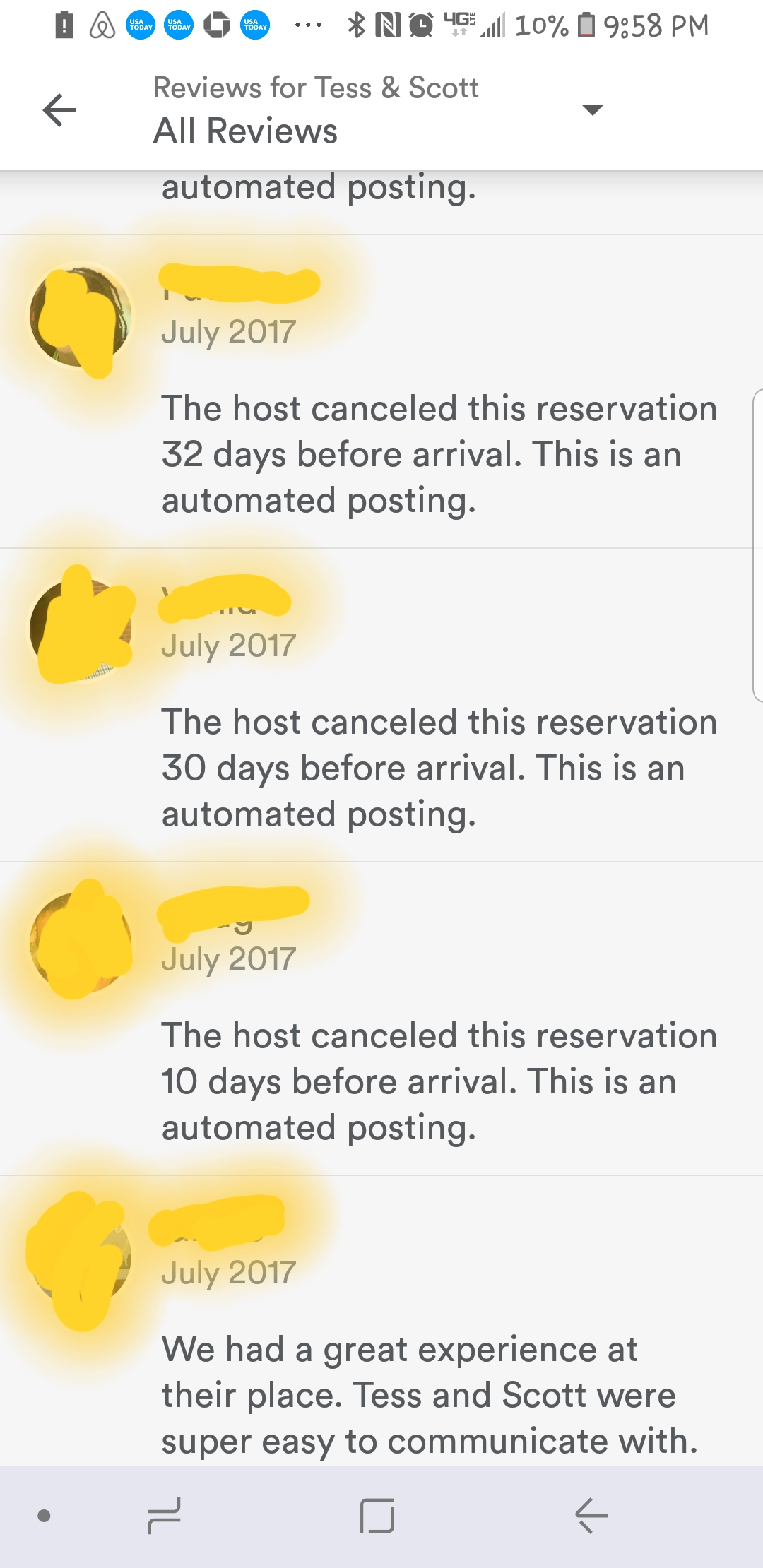Open reviewer avatar of 32 days cancellation review
Viewport: 763px width, 1568px height.
(81, 315)
